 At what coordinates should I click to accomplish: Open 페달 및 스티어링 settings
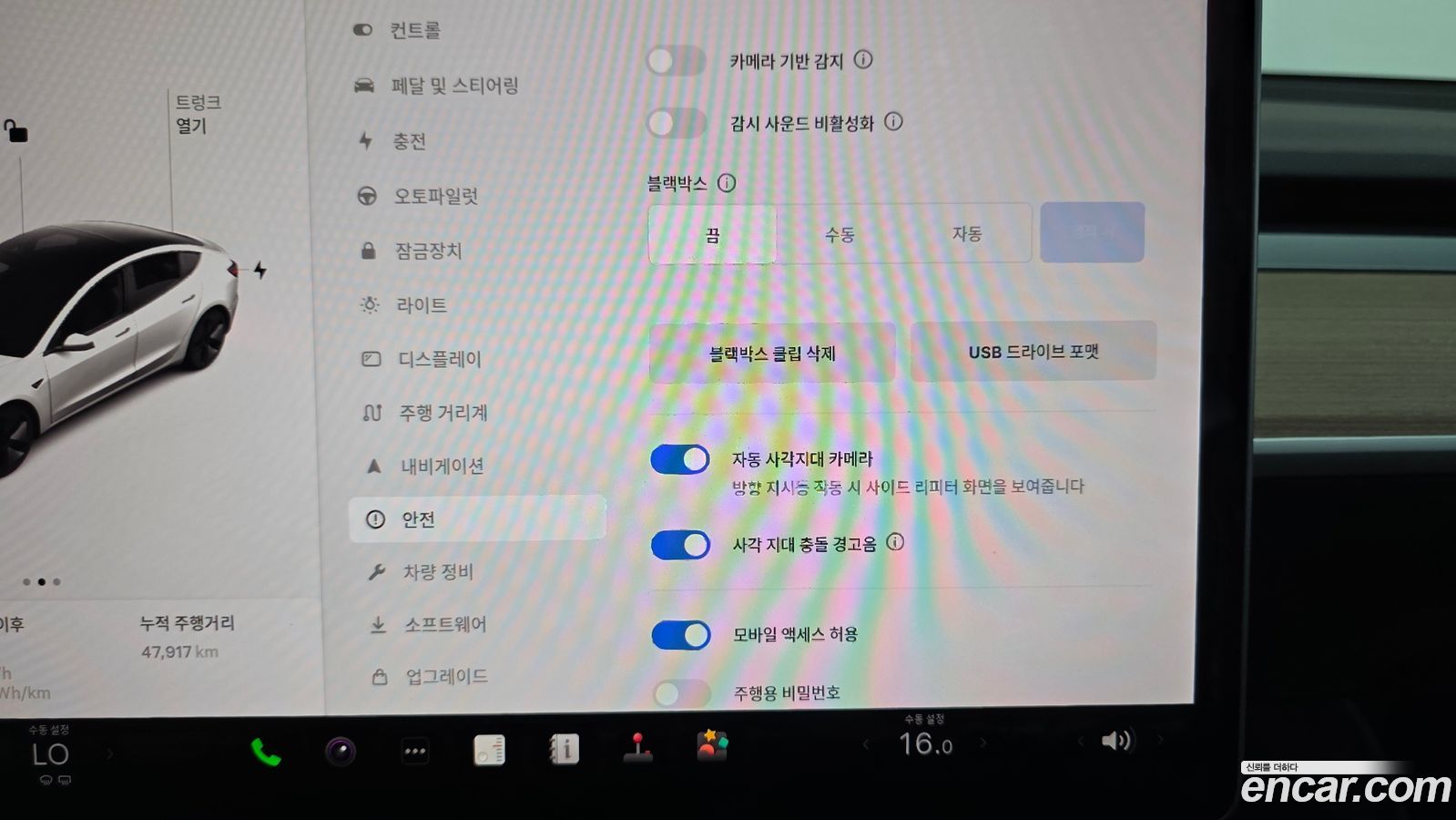436,86
